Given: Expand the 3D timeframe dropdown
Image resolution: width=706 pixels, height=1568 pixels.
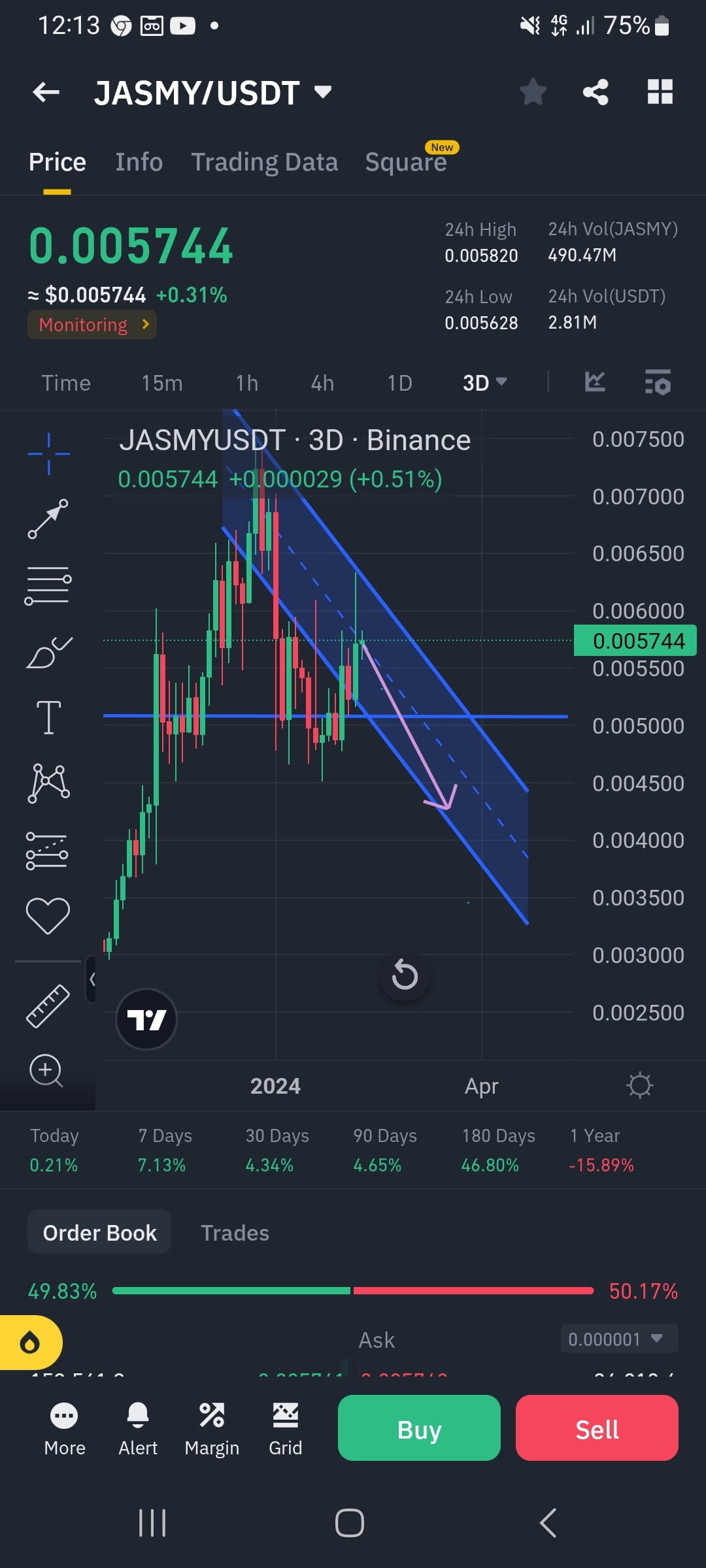Looking at the screenshot, I should [x=484, y=383].
